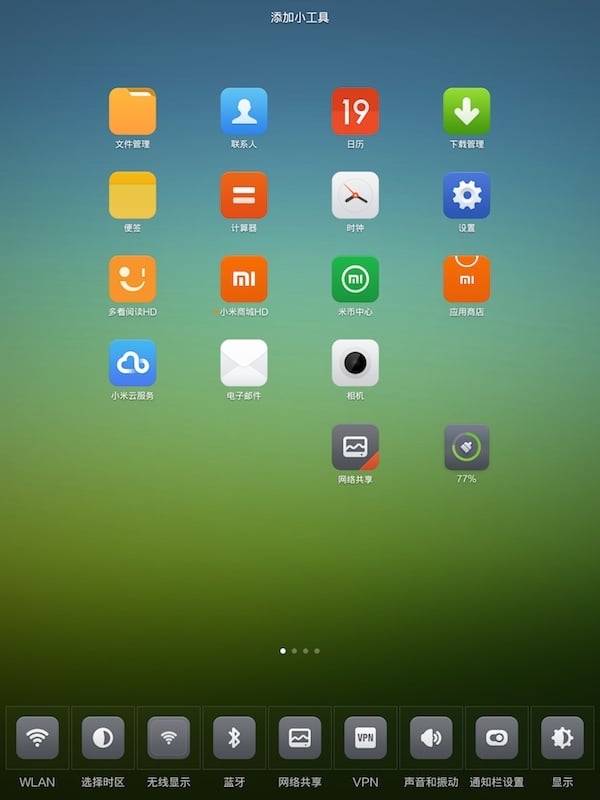Select the VPN widget shortcut

[x=365, y=738]
